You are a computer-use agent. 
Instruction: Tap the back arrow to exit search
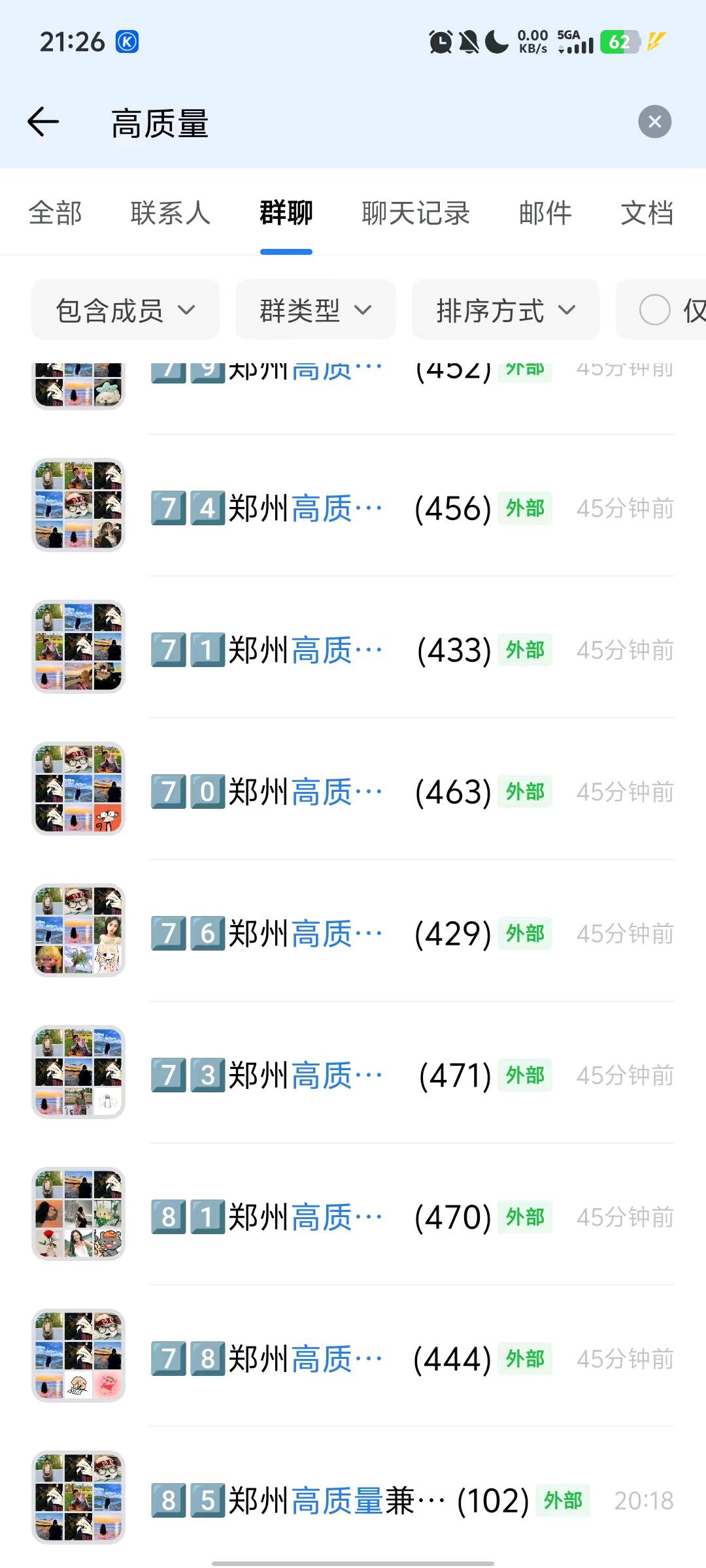[x=42, y=122]
